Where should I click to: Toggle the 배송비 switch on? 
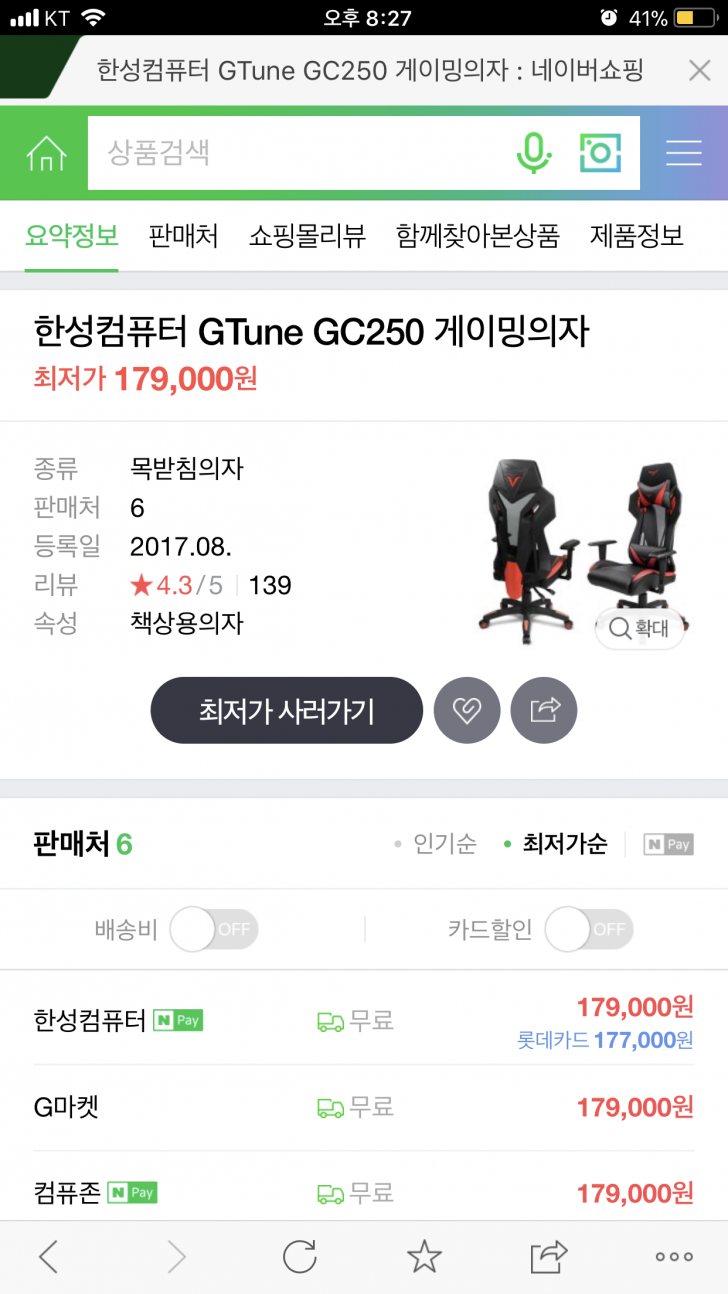coord(214,929)
